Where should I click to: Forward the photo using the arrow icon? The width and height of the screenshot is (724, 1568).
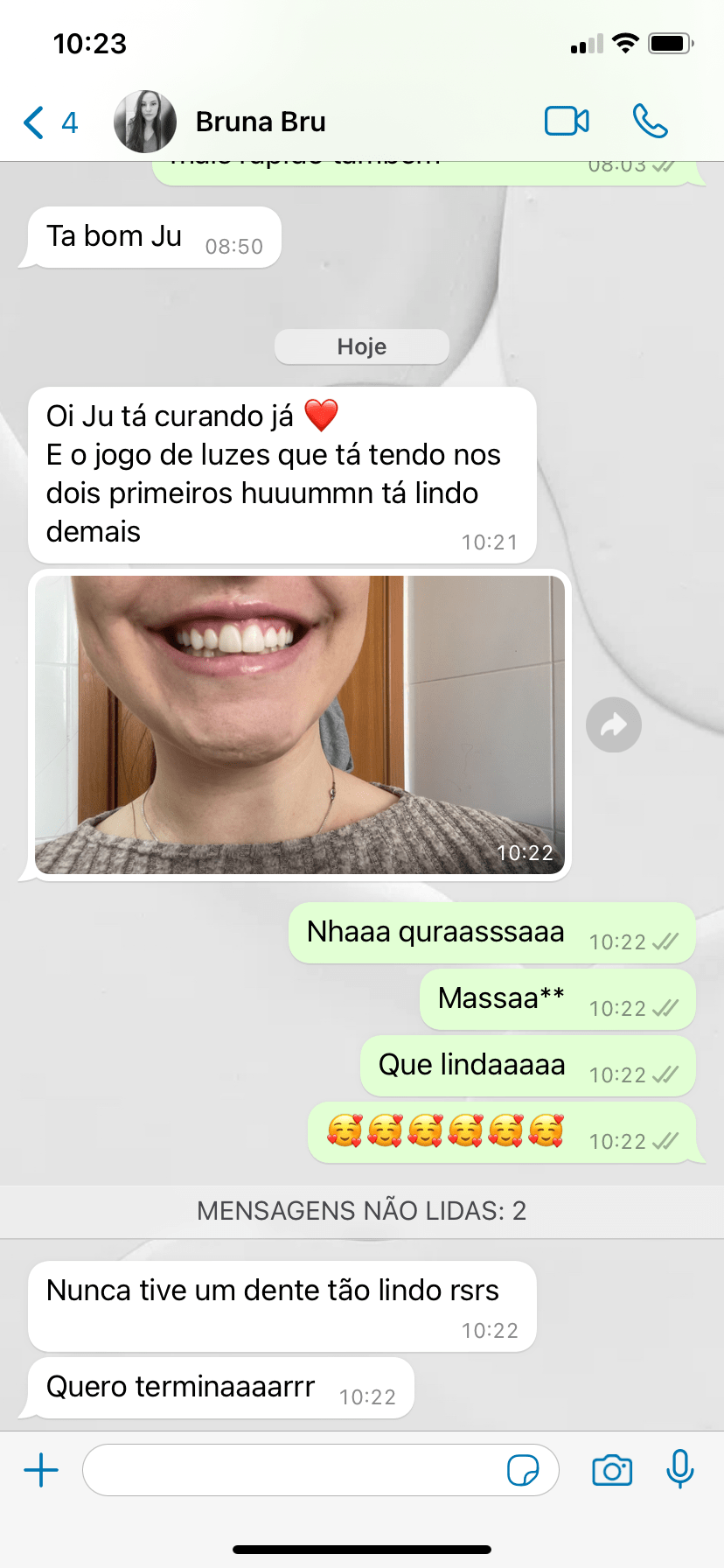614,724
